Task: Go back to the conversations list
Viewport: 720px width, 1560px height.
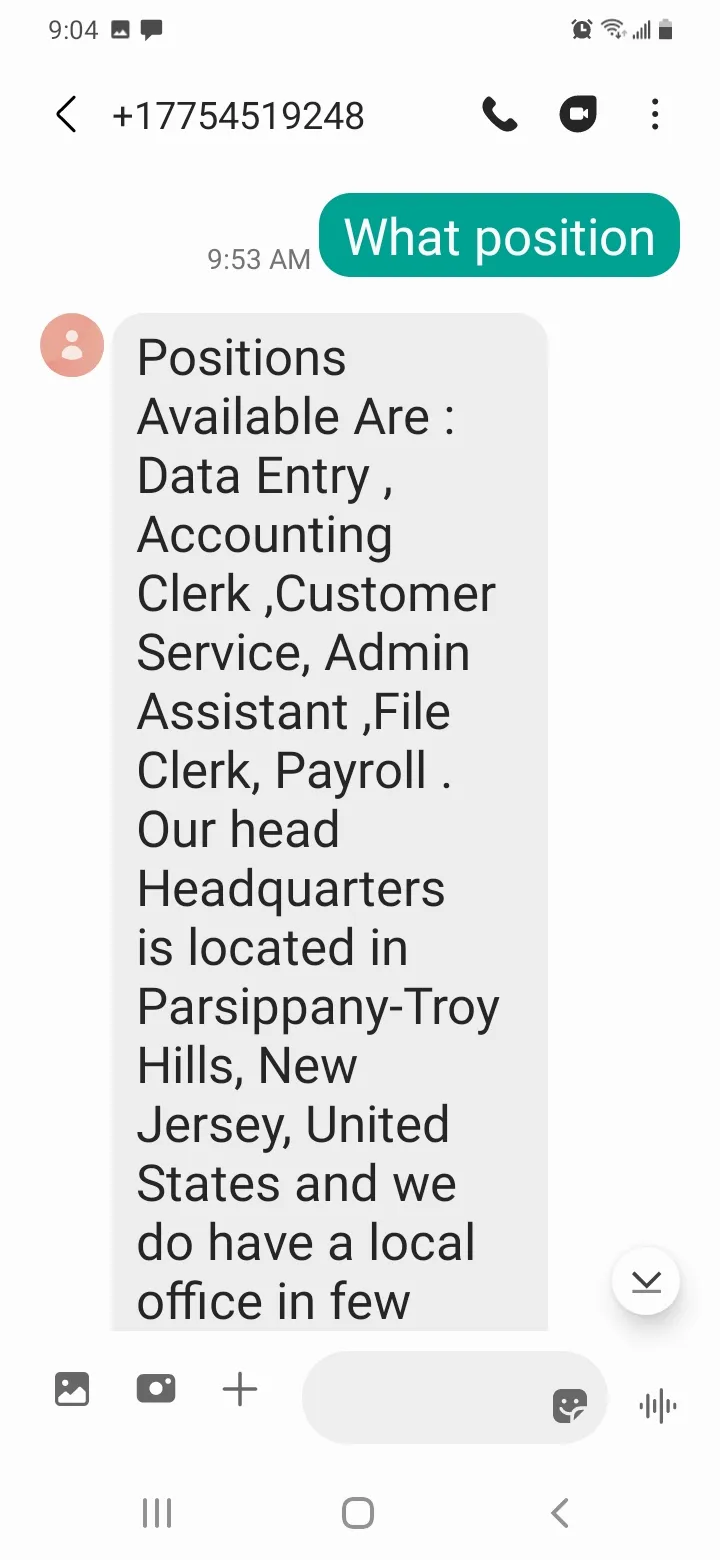Action: tap(66, 116)
